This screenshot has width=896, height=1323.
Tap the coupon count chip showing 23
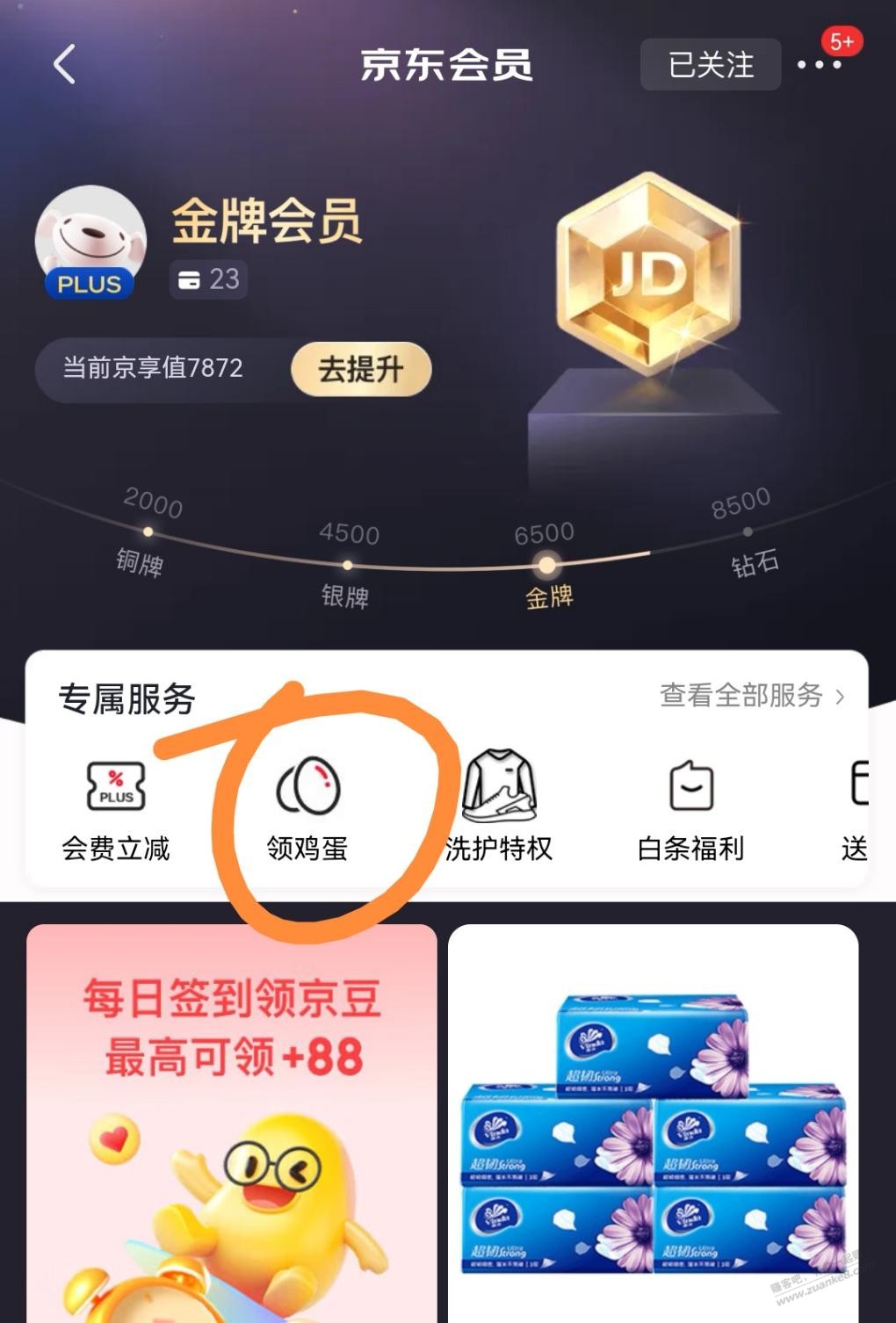209,279
